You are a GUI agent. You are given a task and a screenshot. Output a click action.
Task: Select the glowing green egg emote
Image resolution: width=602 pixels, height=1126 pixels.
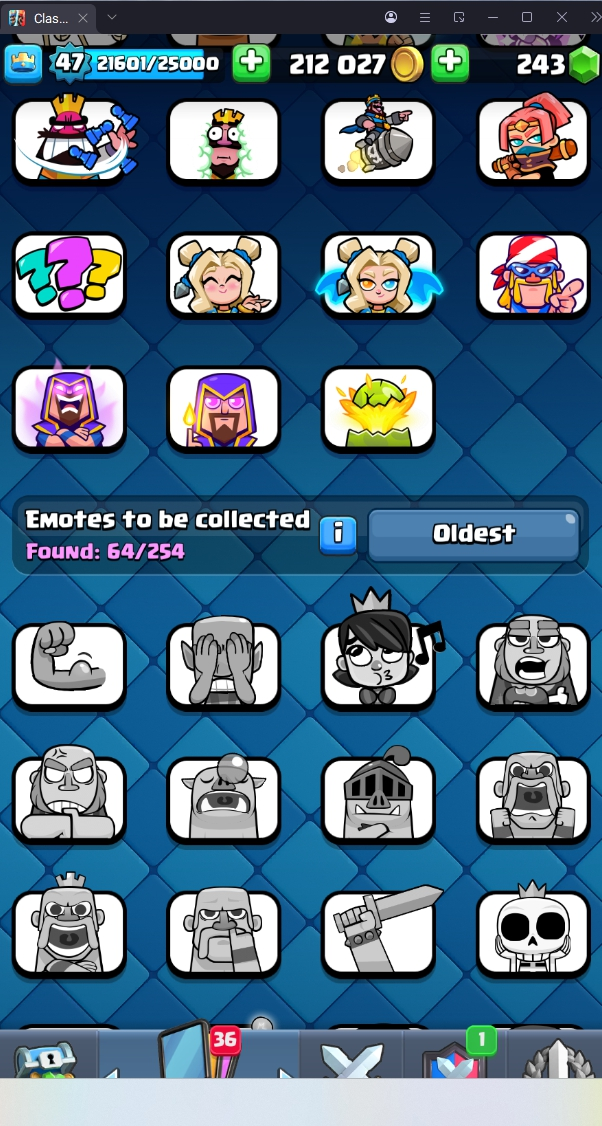pyautogui.click(x=378, y=408)
